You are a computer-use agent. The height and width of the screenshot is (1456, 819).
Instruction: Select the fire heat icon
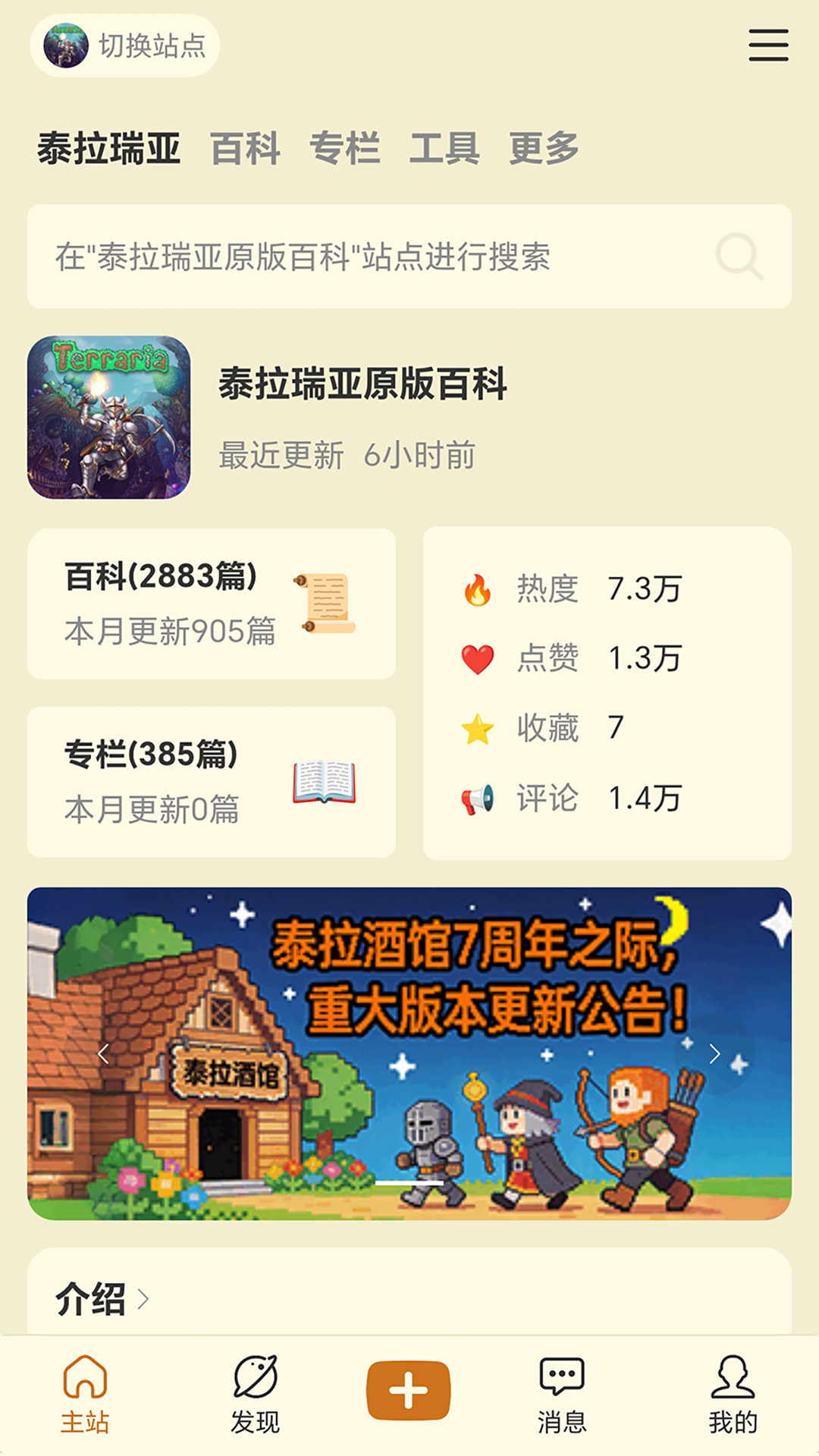pyautogui.click(x=477, y=591)
